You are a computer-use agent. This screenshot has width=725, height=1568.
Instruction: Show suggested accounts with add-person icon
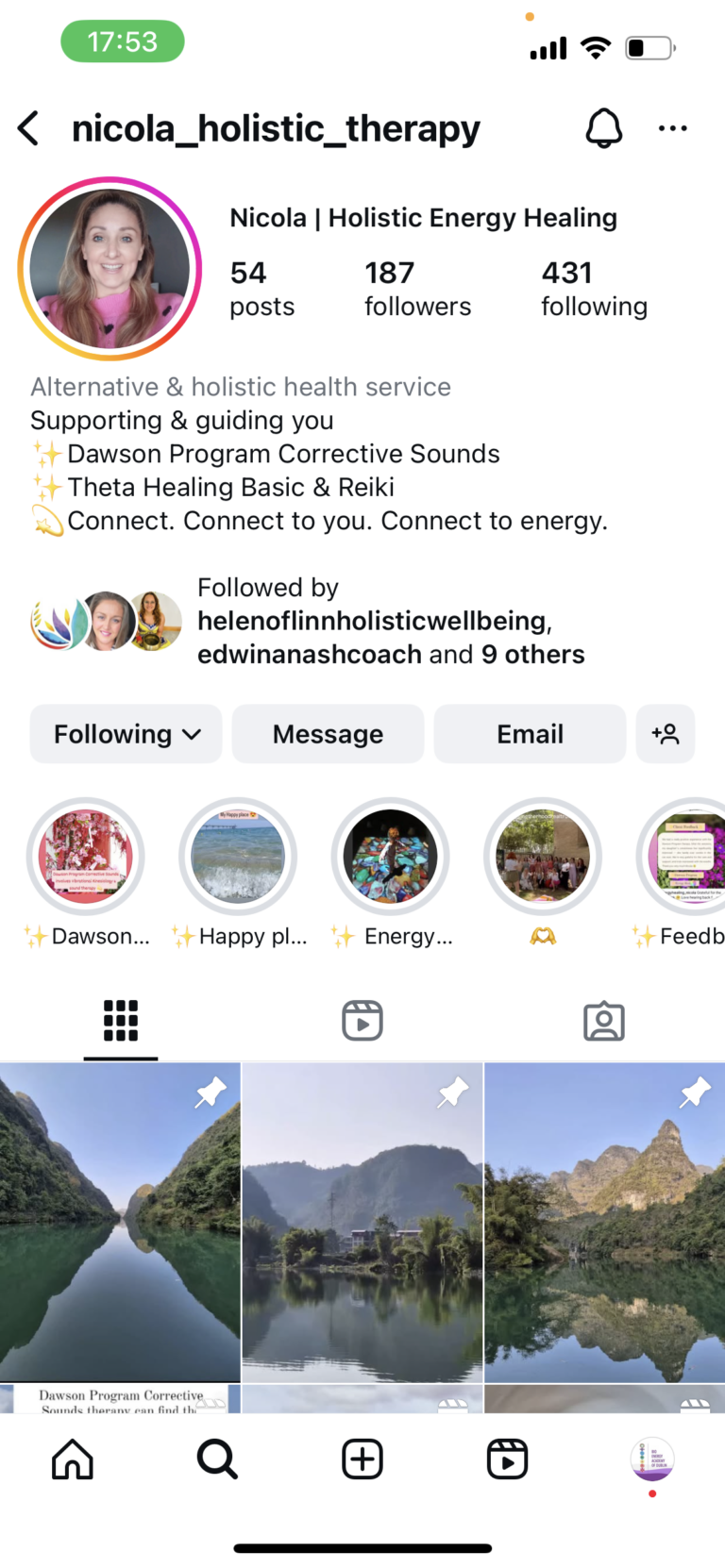point(666,734)
